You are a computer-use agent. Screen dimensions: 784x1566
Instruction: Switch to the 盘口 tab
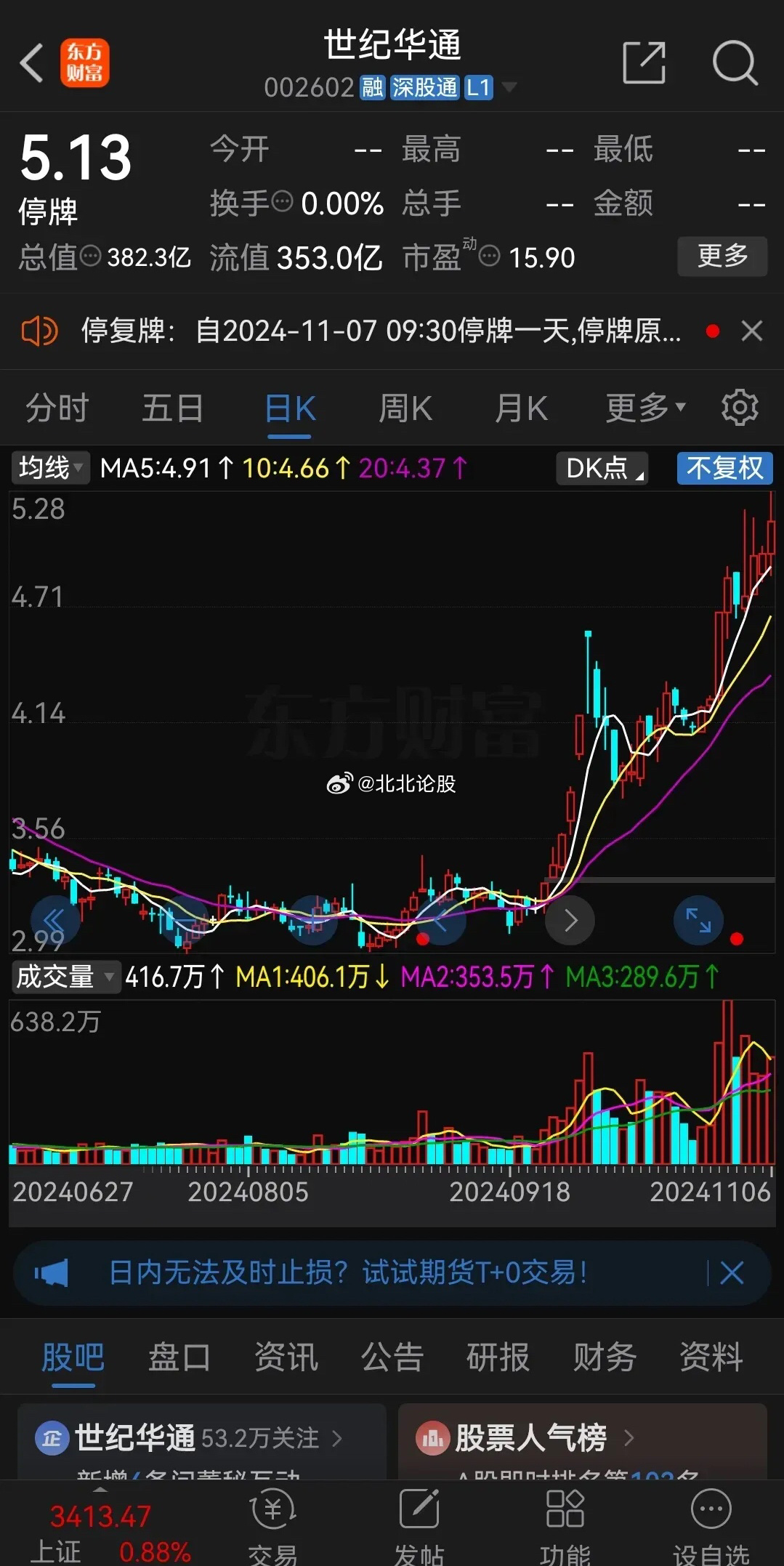(x=179, y=1357)
